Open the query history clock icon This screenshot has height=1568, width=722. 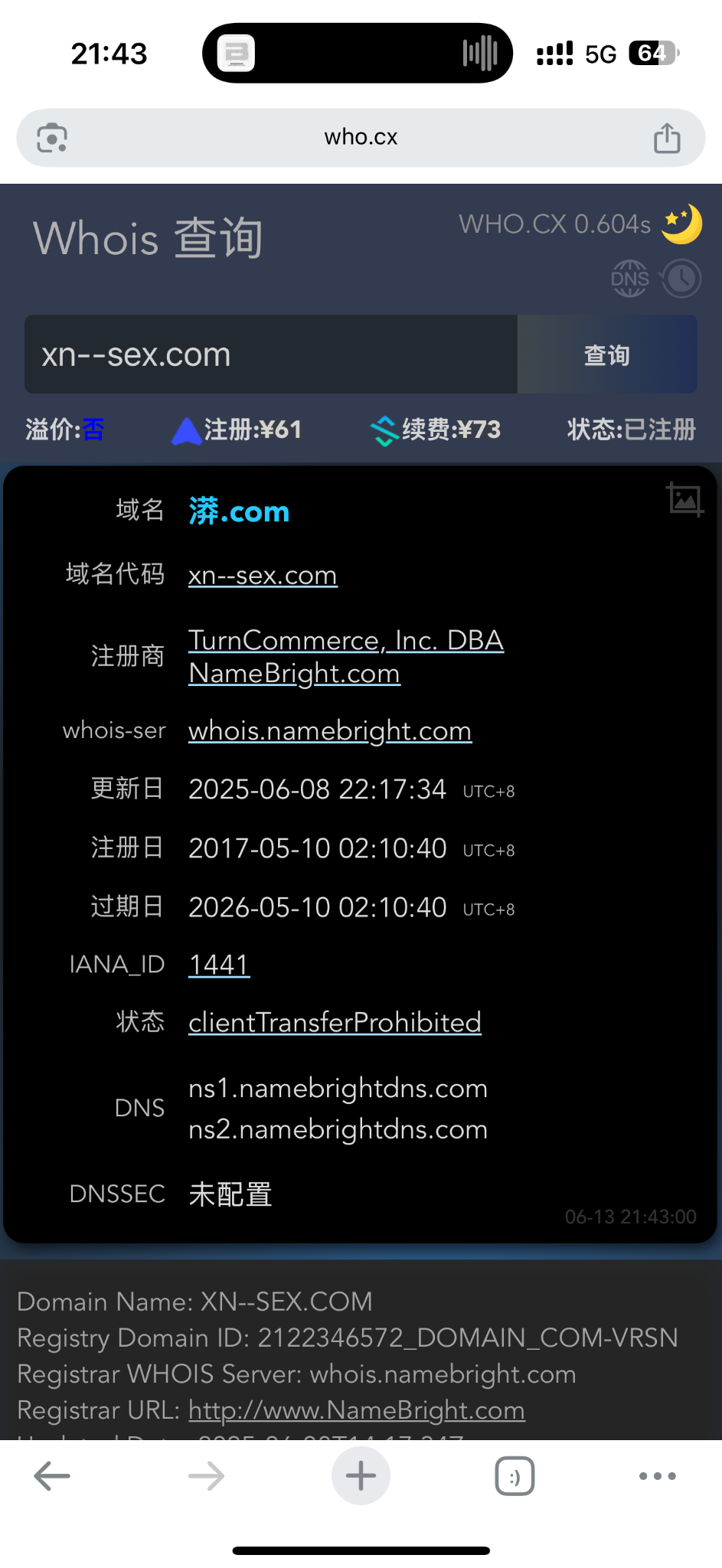681,279
